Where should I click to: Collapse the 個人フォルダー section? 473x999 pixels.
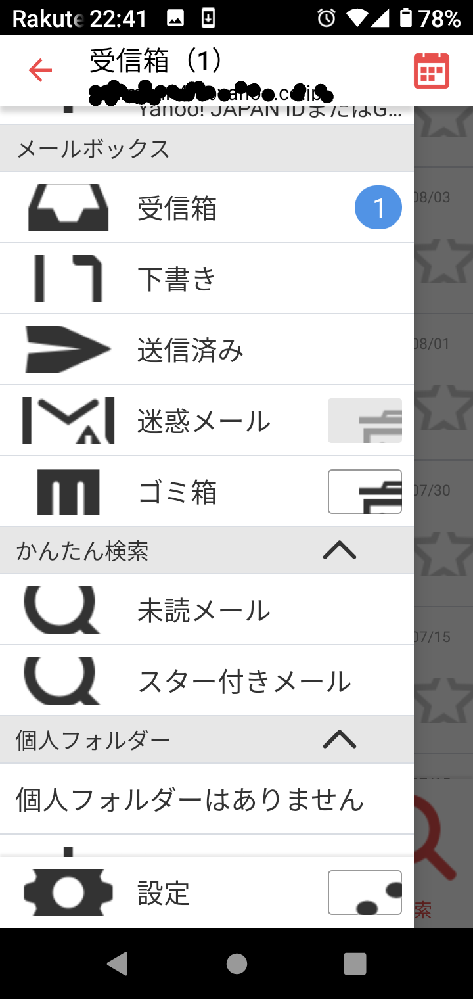click(x=339, y=739)
